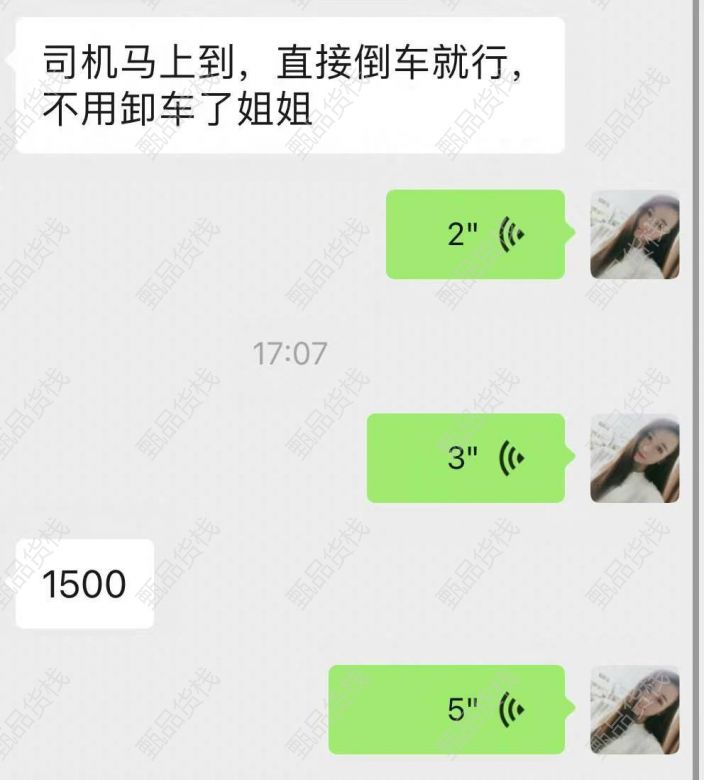Open sender's avatar beside the 2" voice message

pos(635,235)
